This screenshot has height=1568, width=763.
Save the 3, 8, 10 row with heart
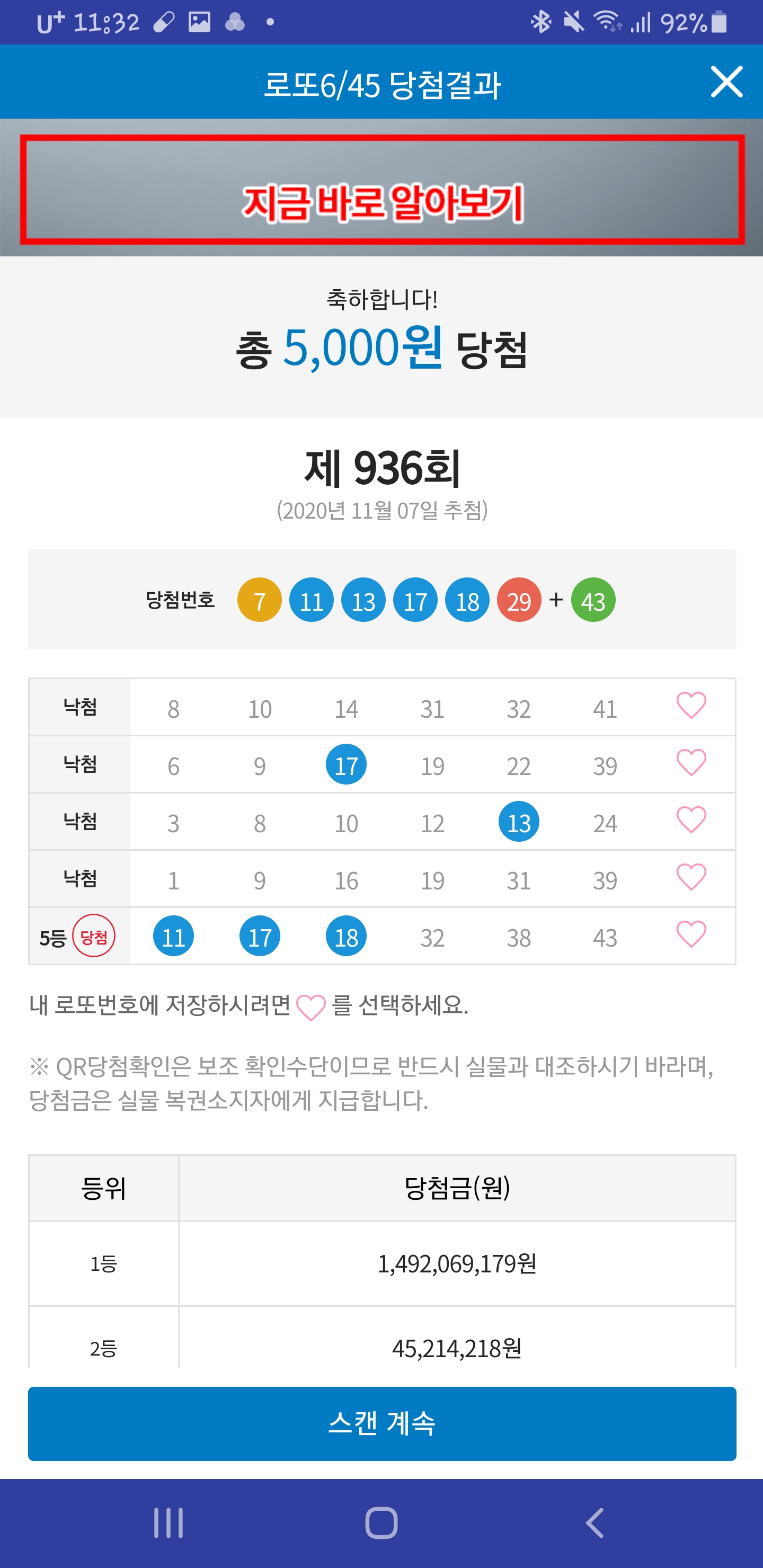pyautogui.click(x=691, y=821)
